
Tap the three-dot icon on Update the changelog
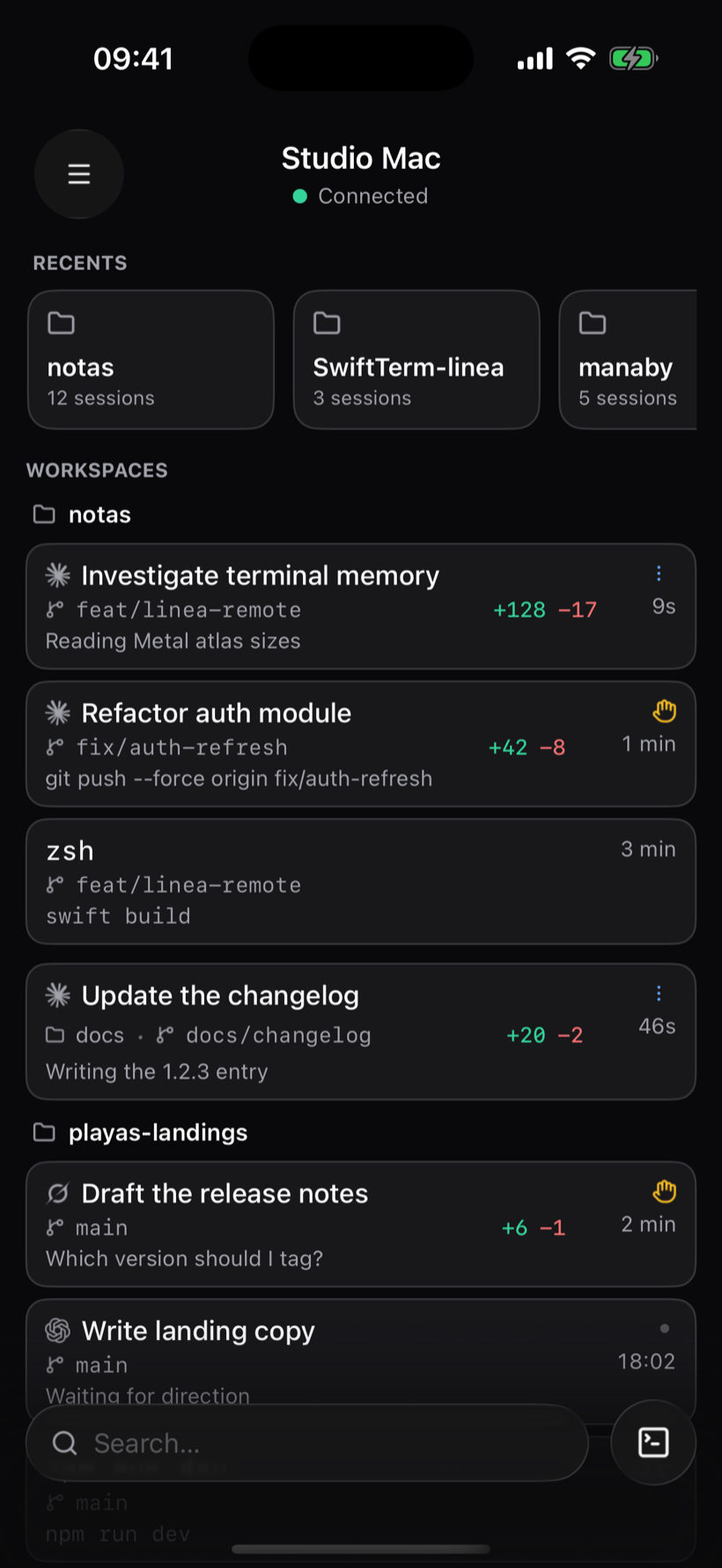click(659, 993)
